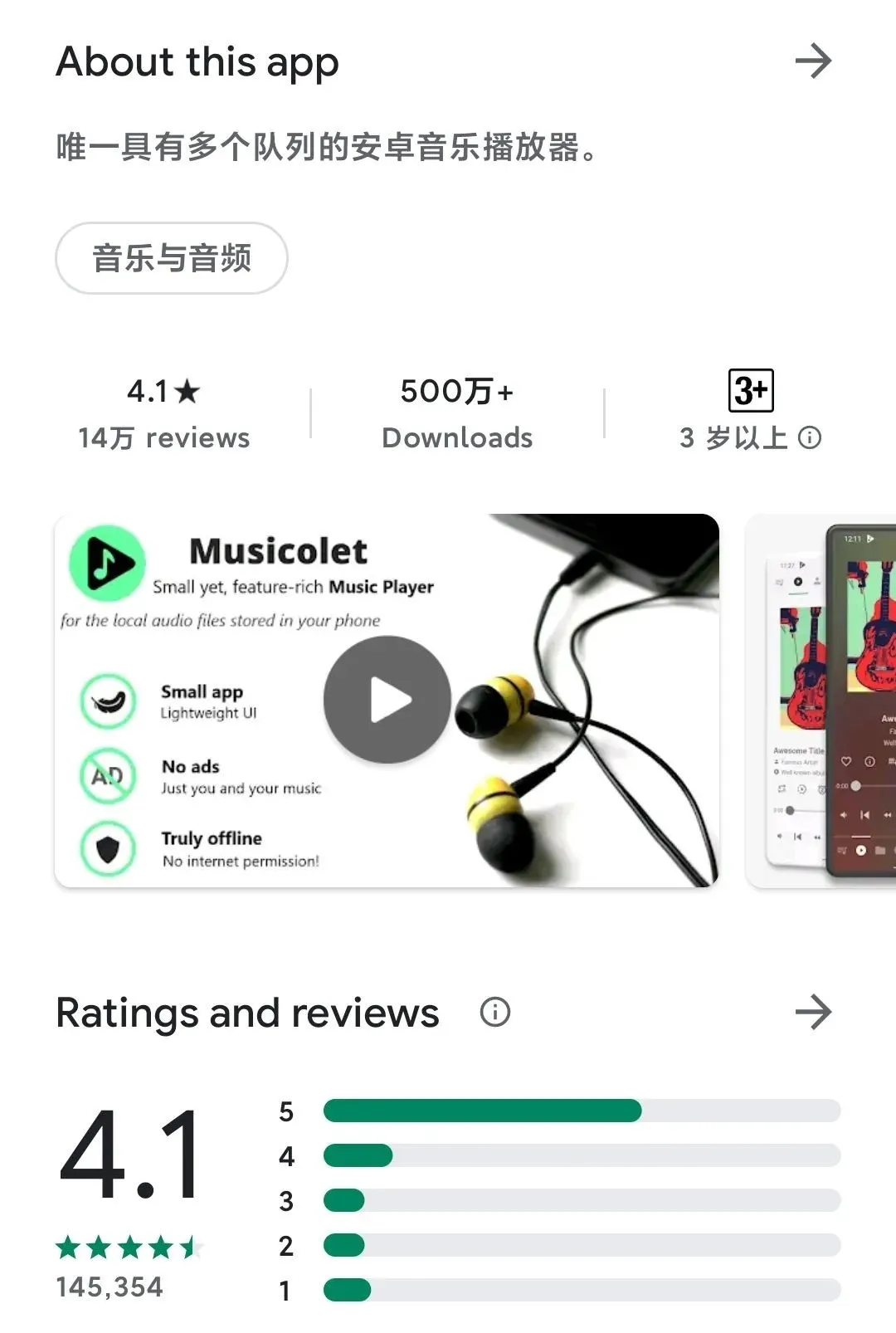Screen dimensions: 896x1333
Task: Click the 145,354 total ratings count
Action: pos(109,1287)
